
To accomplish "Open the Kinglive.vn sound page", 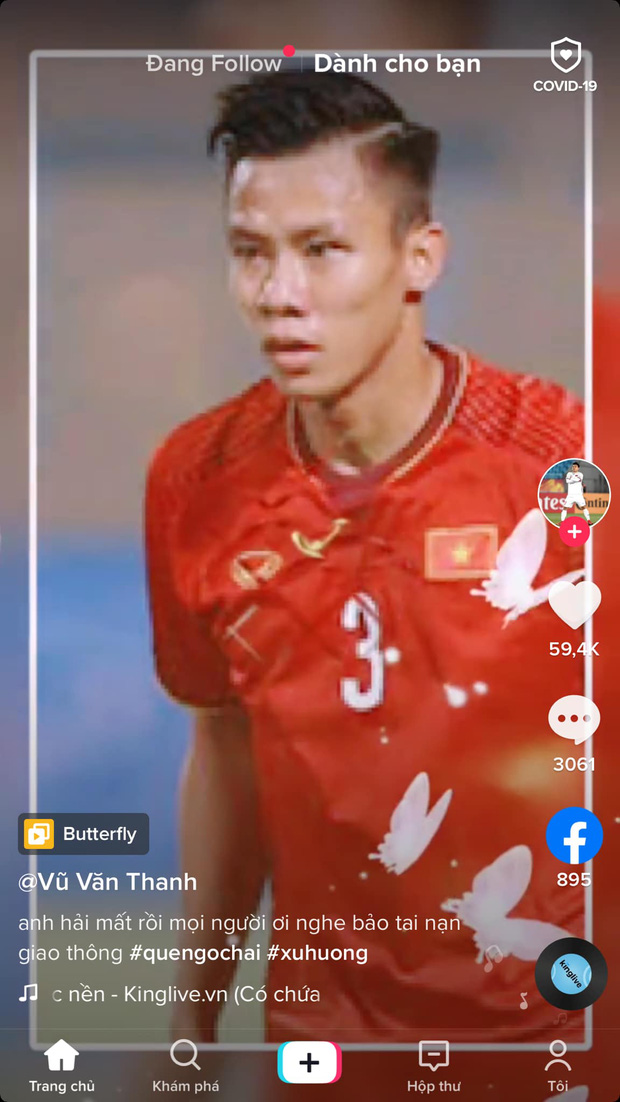I will click(x=185, y=994).
